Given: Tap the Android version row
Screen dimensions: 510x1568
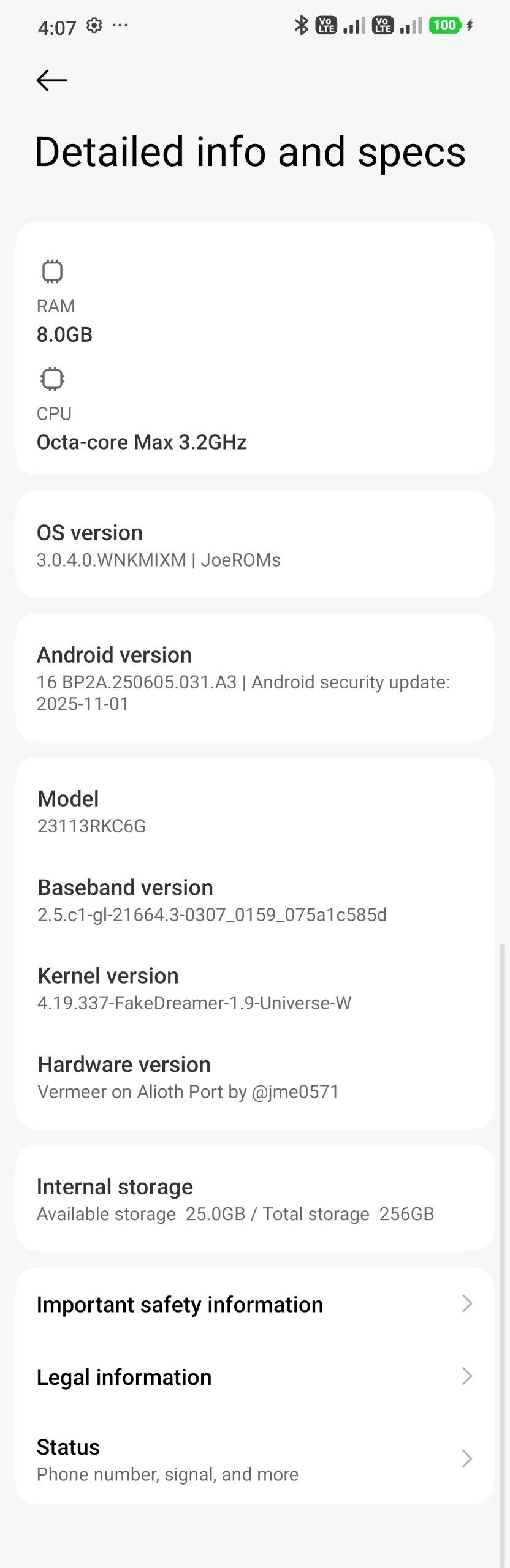Looking at the screenshot, I should click(254, 678).
